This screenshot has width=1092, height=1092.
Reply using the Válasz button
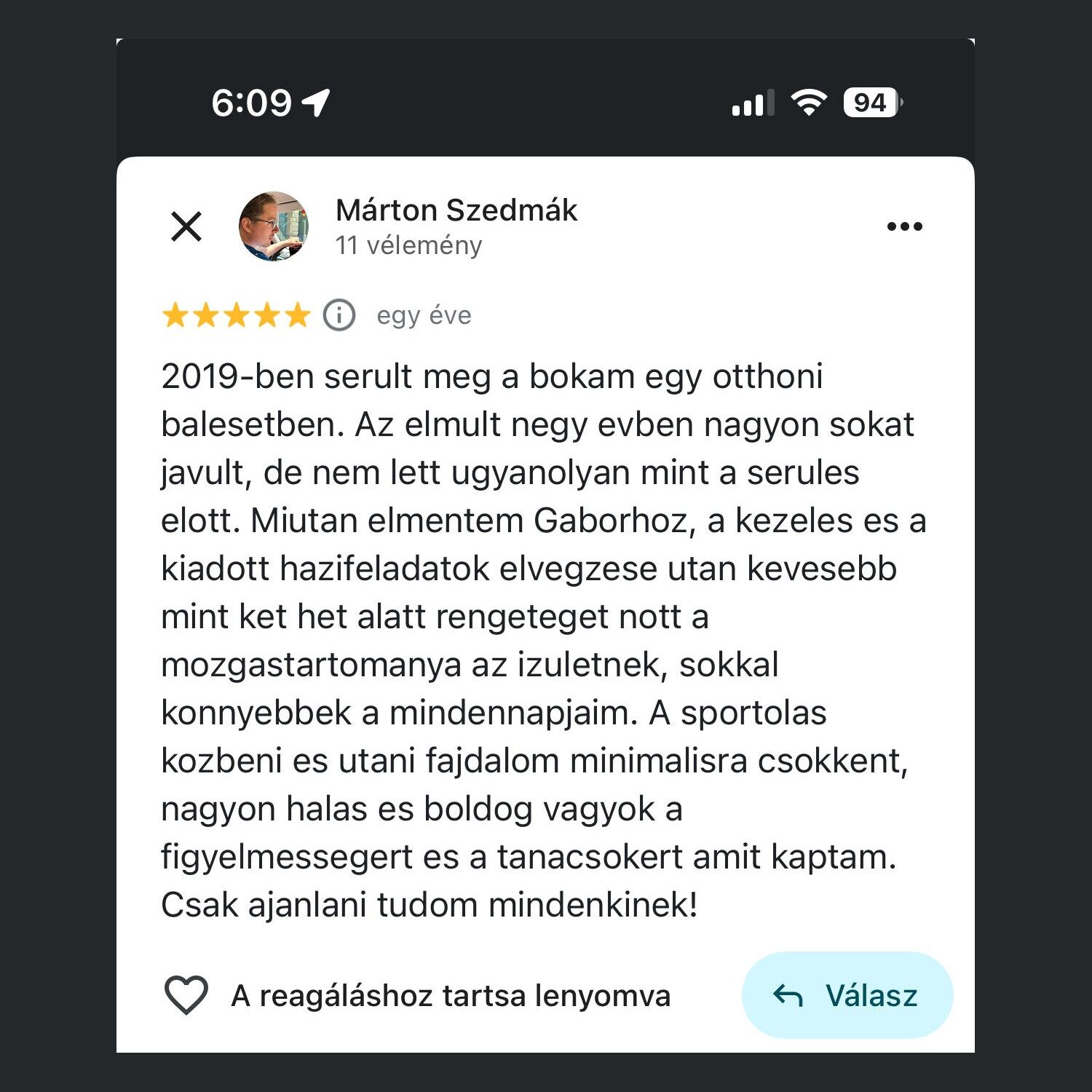847,994
